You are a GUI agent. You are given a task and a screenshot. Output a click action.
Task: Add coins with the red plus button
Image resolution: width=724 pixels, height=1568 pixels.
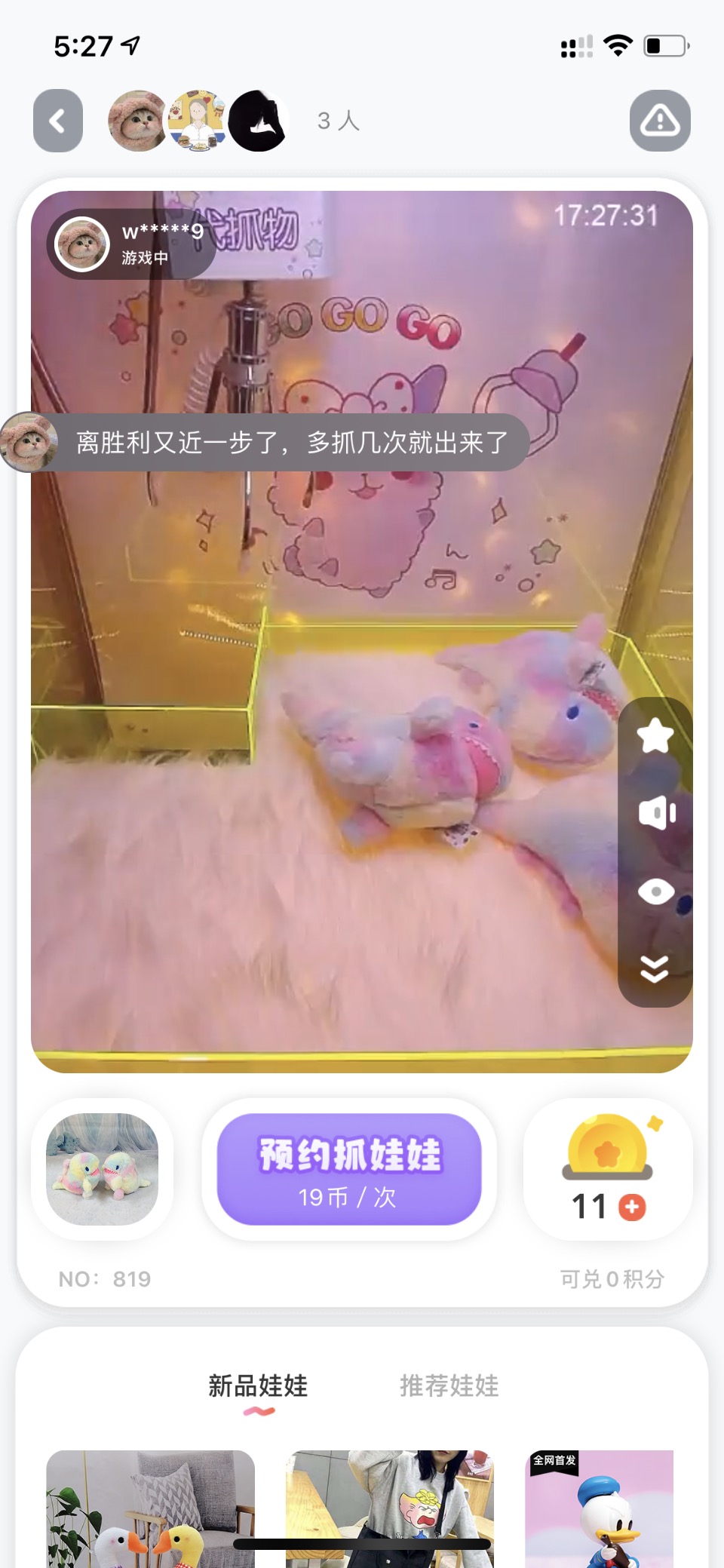(632, 1207)
